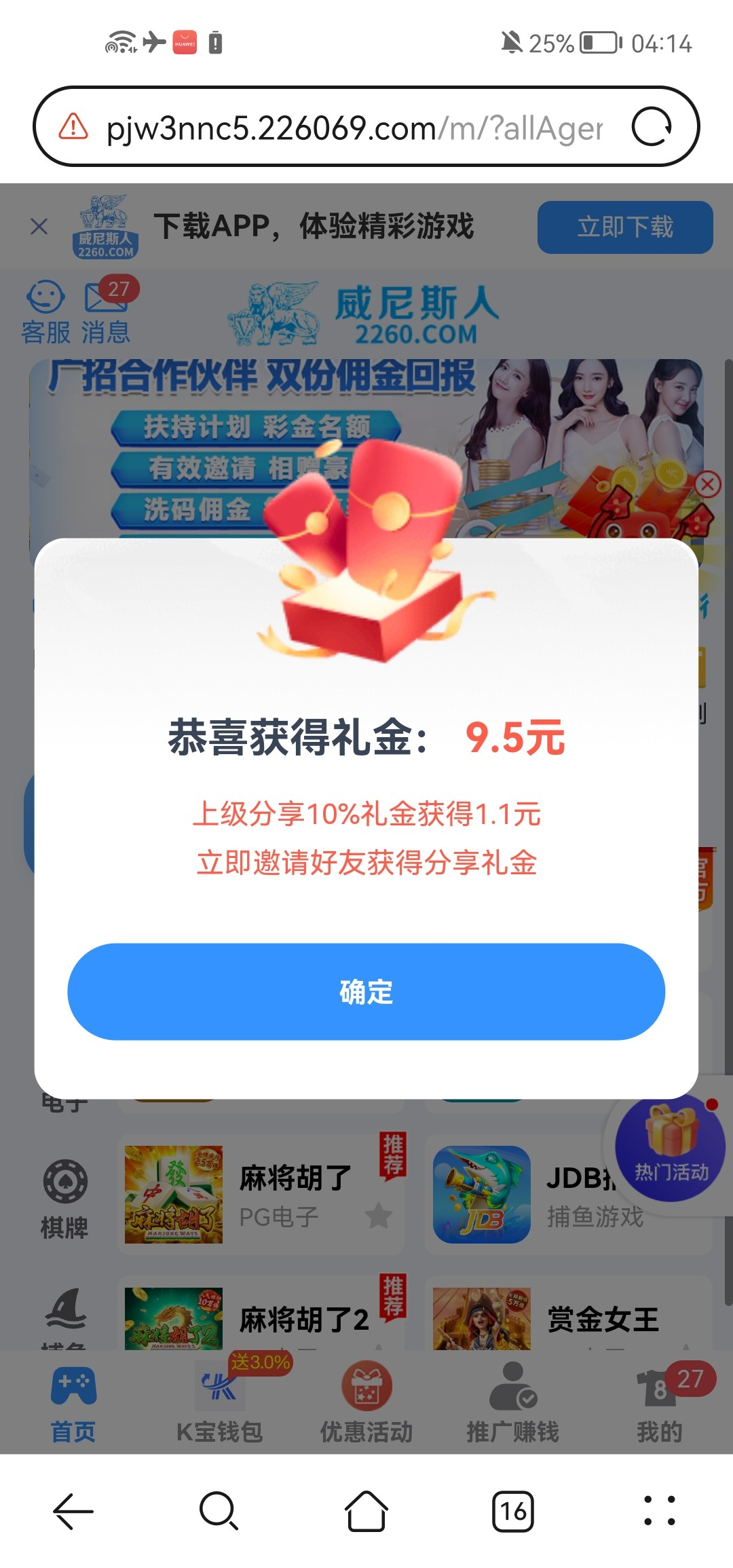
Task: Dismiss the download APP banner
Action: 39,227
